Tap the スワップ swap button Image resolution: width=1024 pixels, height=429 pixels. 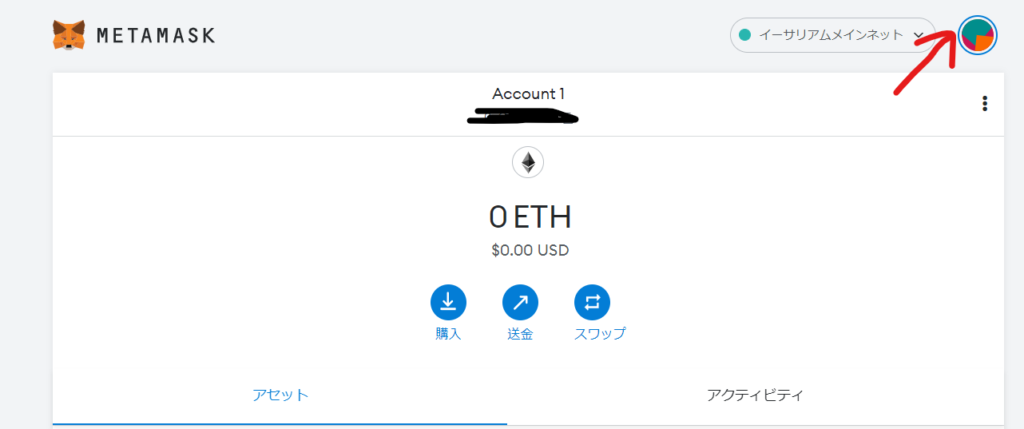(592, 302)
